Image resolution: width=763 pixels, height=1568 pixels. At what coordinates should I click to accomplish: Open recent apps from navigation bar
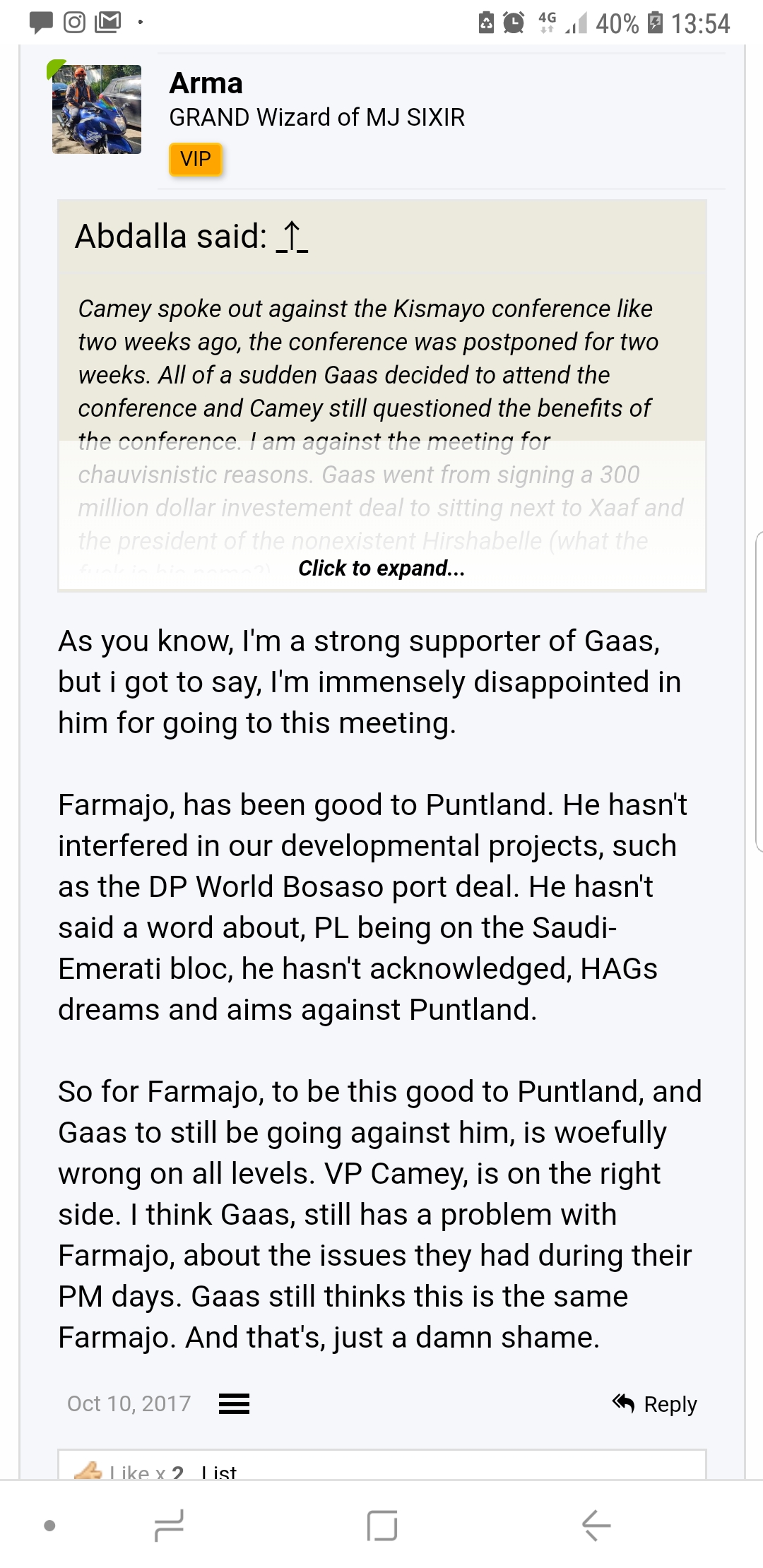coord(170,1526)
